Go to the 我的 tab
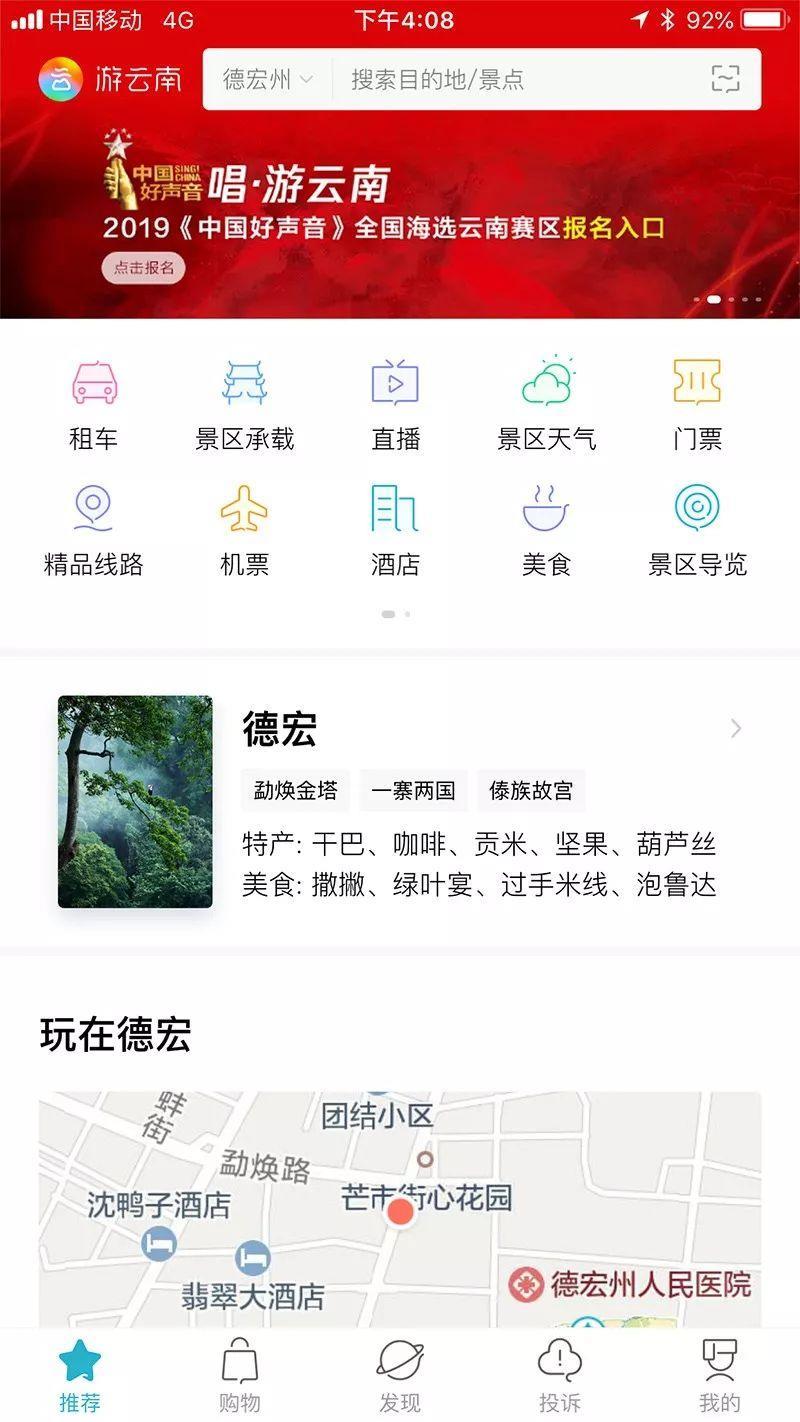800x1422 pixels. coord(720,1376)
